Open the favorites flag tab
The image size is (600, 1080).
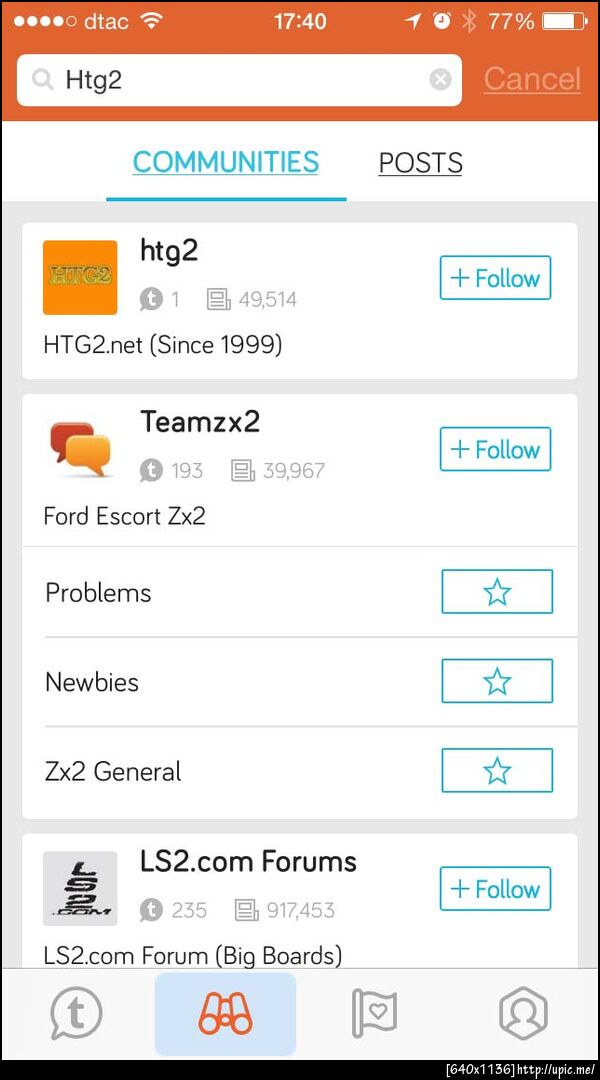374,1014
